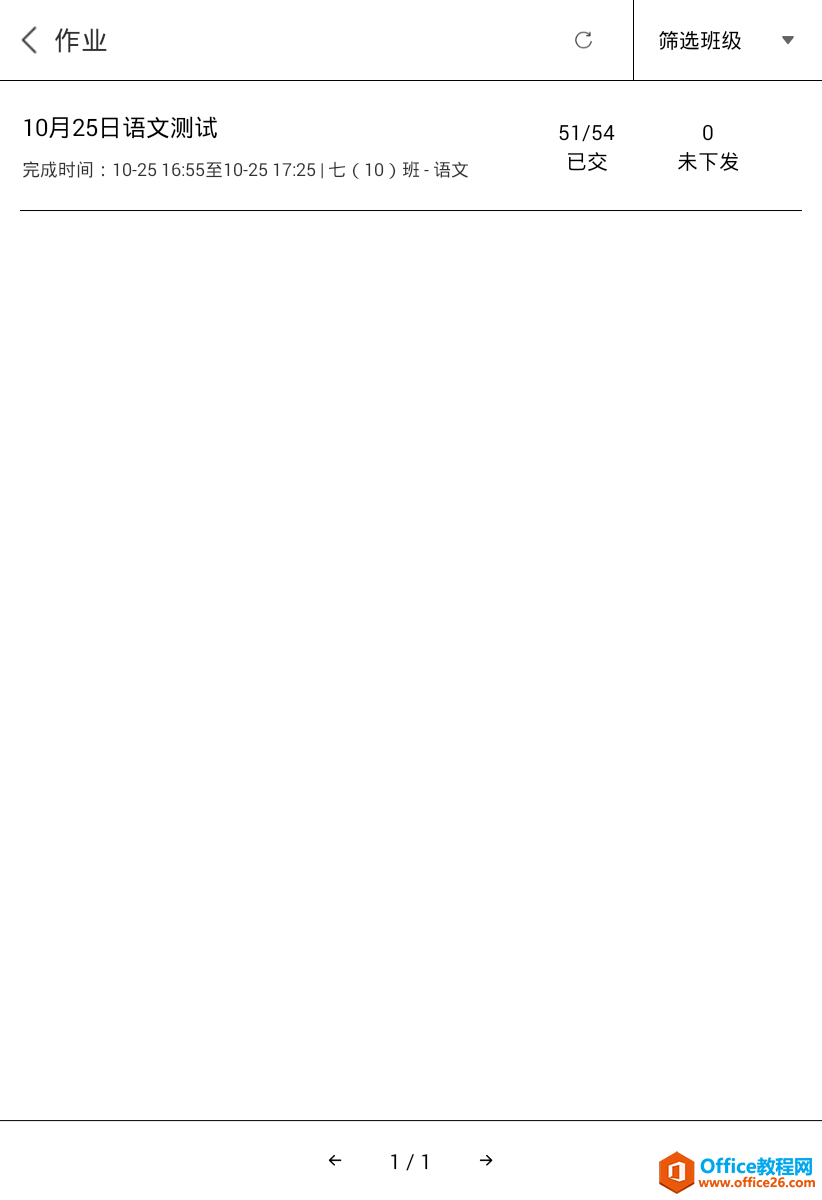Screen dimensions: 822x1200
Task: Expand the 筛选班级 dropdown
Action: tap(727, 40)
